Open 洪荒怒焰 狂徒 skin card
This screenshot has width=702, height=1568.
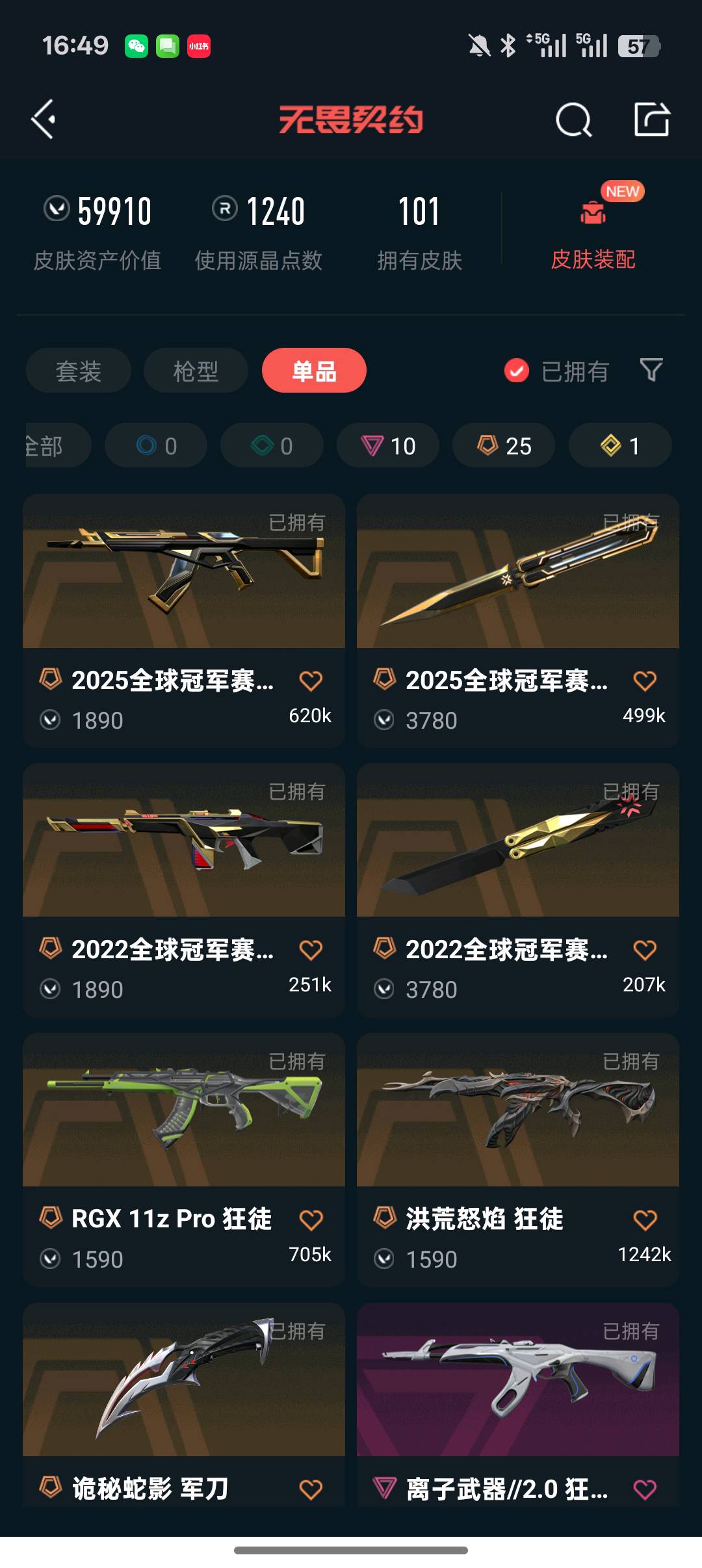point(518,1160)
